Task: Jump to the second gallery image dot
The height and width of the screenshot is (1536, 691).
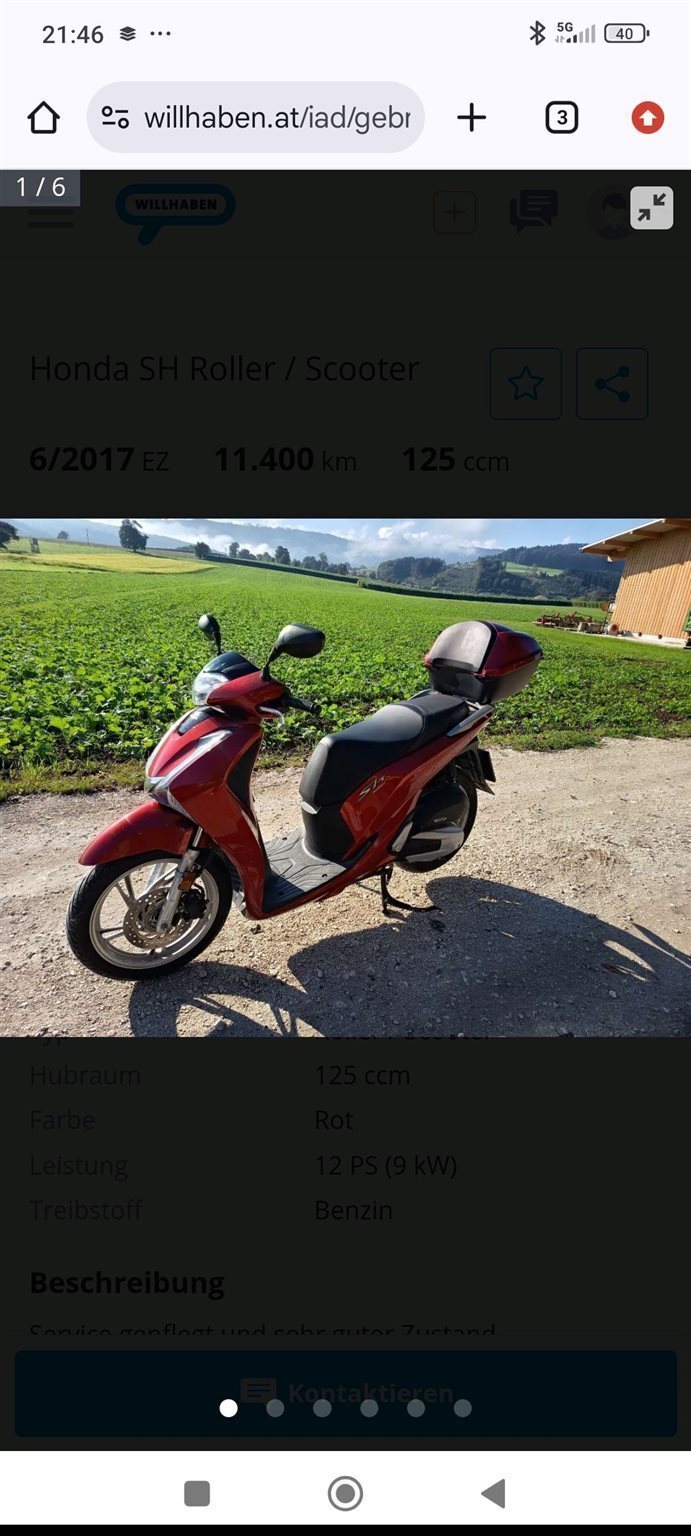Action: [275, 1408]
